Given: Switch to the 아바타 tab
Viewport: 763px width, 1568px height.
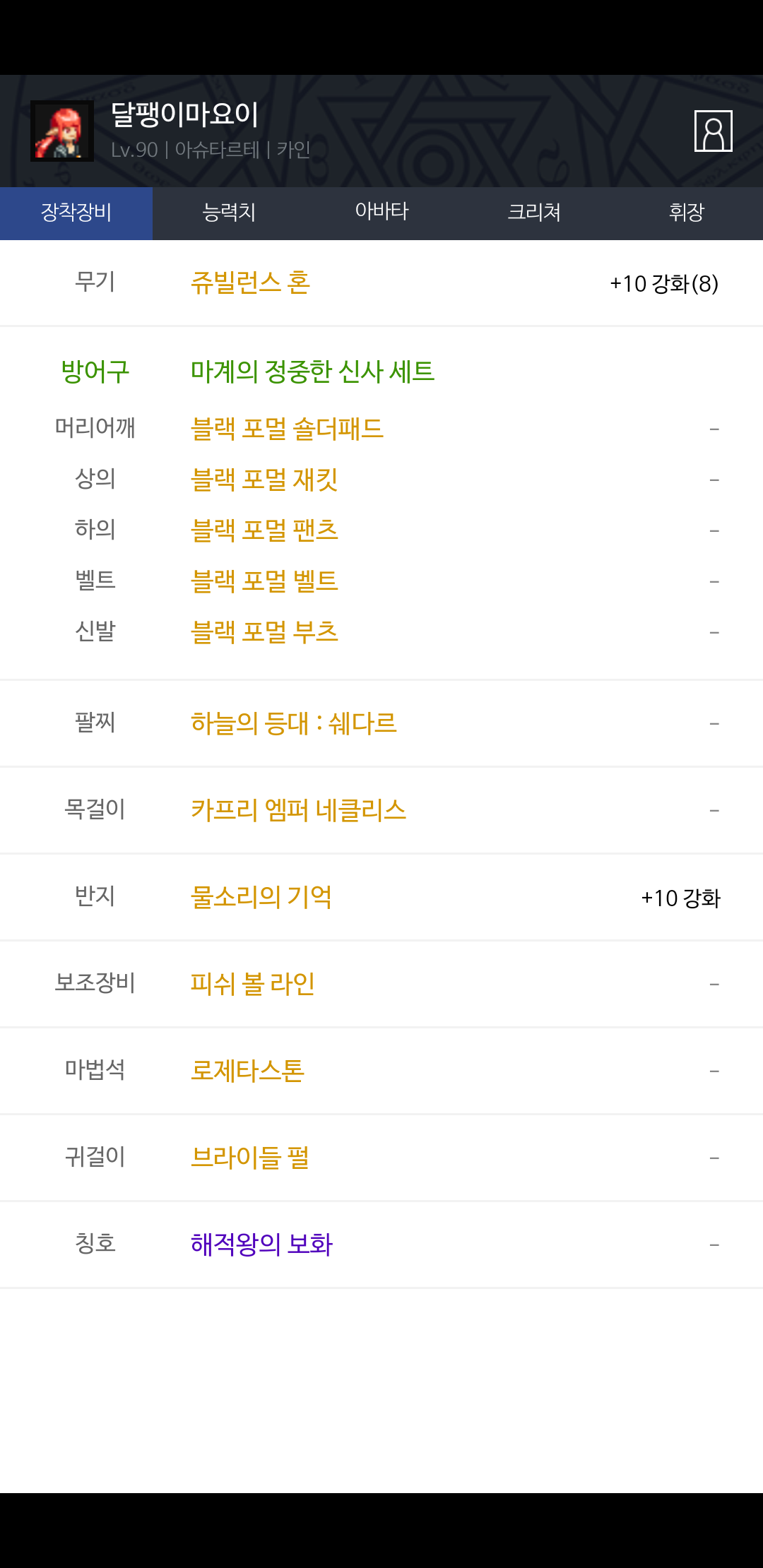Looking at the screenshot, I should 381,213.
